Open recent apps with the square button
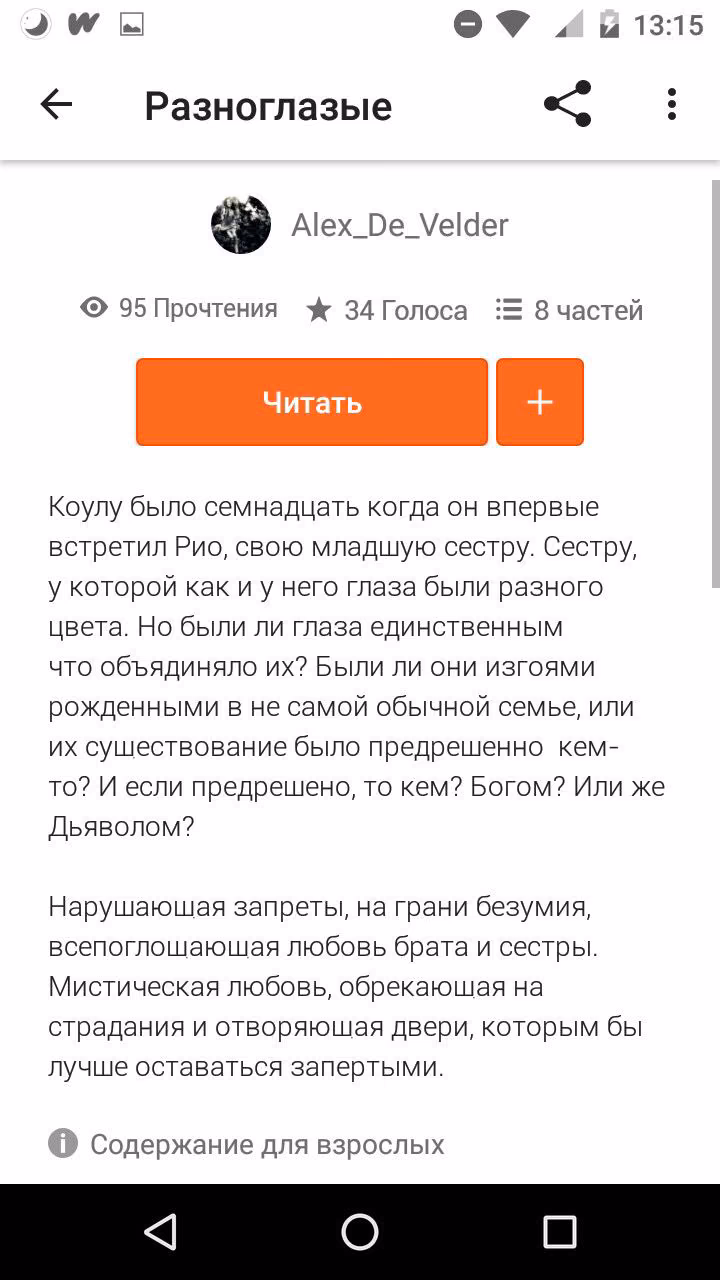This screenshot has width=720, height=1280. click(560, 1231)
